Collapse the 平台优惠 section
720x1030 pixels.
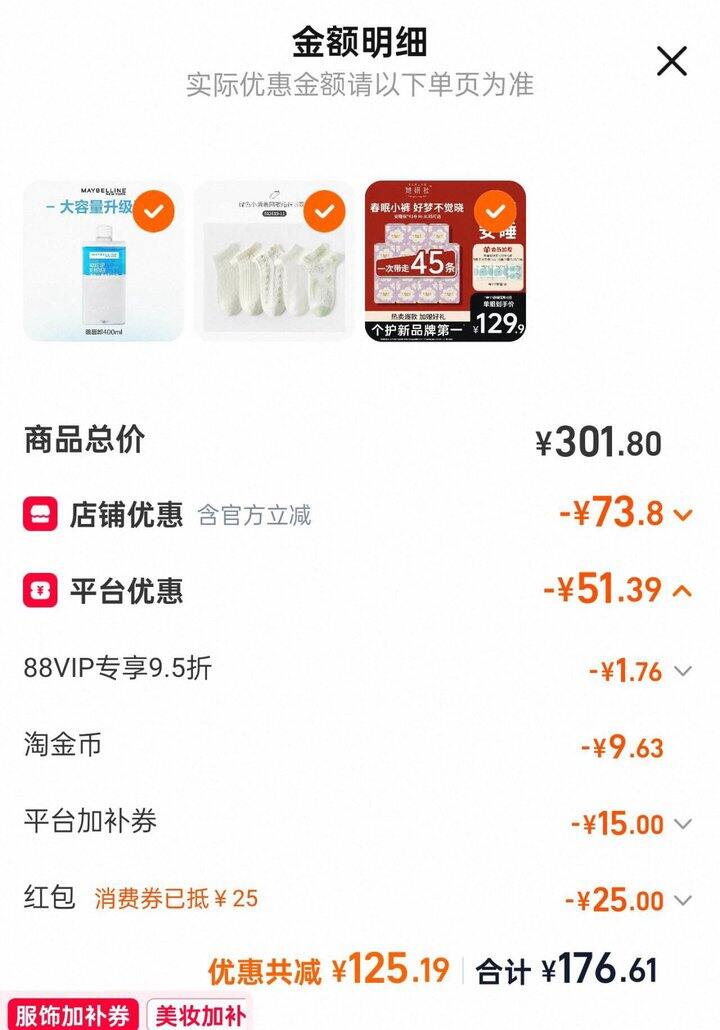(683, 591)
